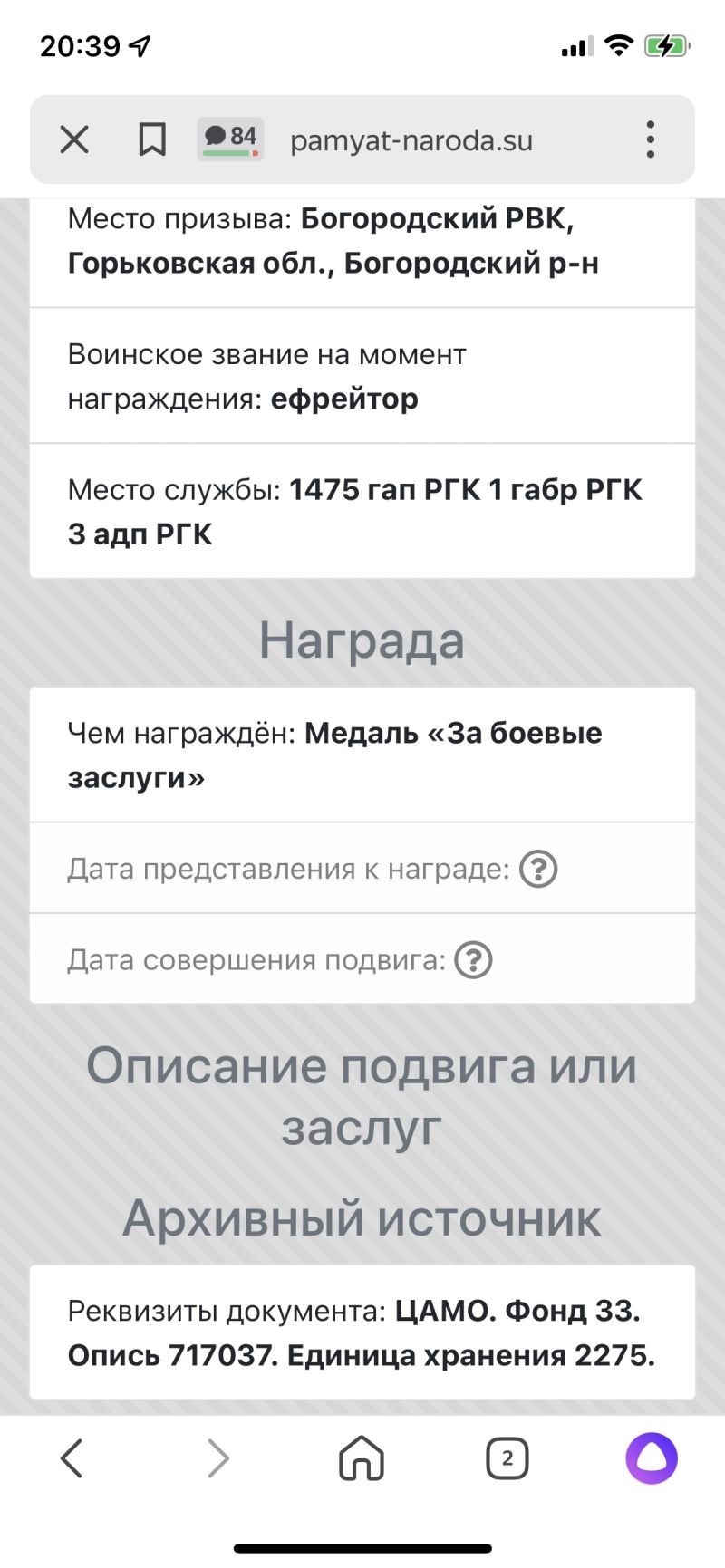Open the tab switcher showing 2 tabs

507,1458
